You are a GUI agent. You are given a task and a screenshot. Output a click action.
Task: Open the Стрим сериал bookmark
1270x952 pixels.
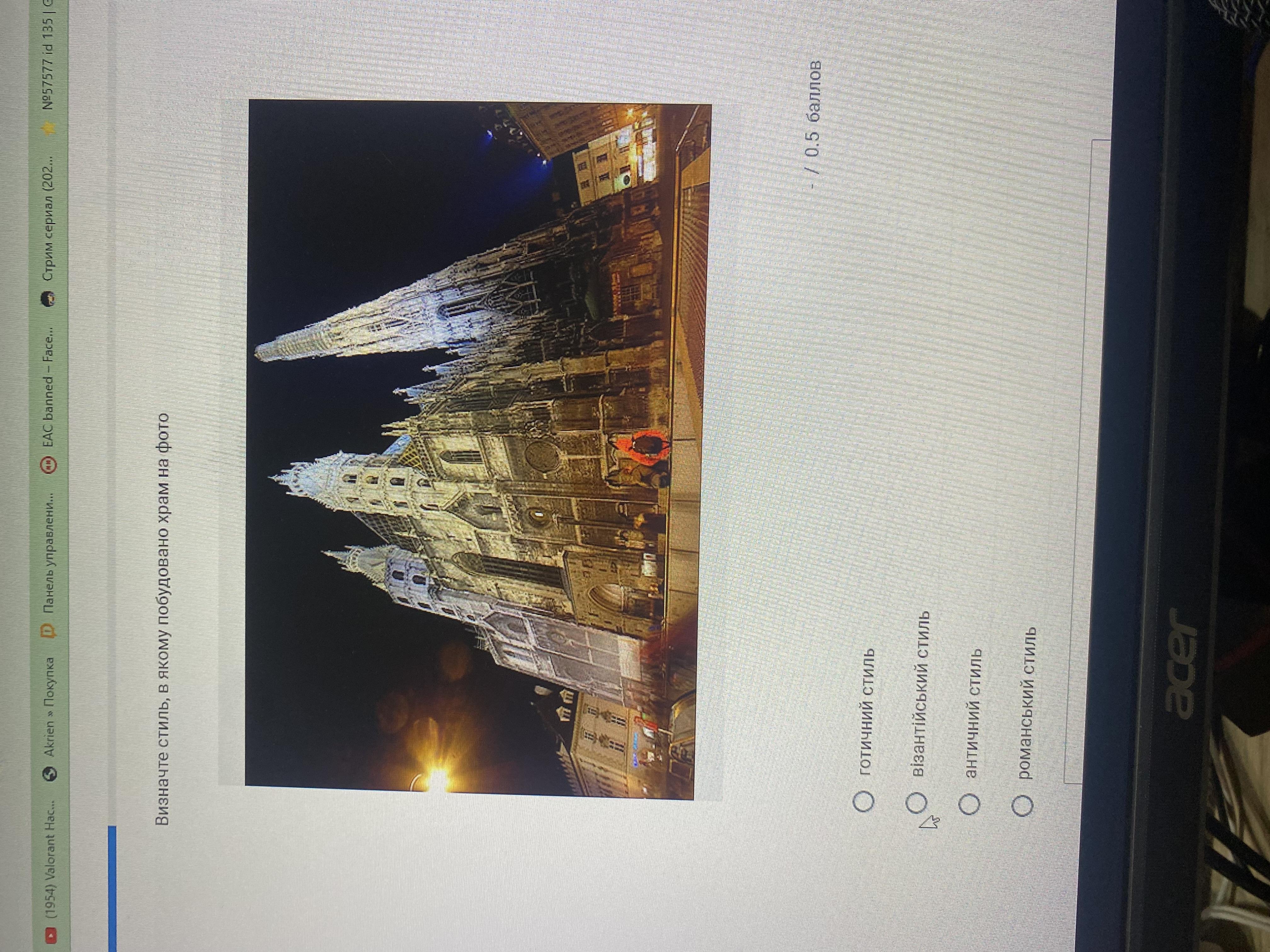point(49,229)
